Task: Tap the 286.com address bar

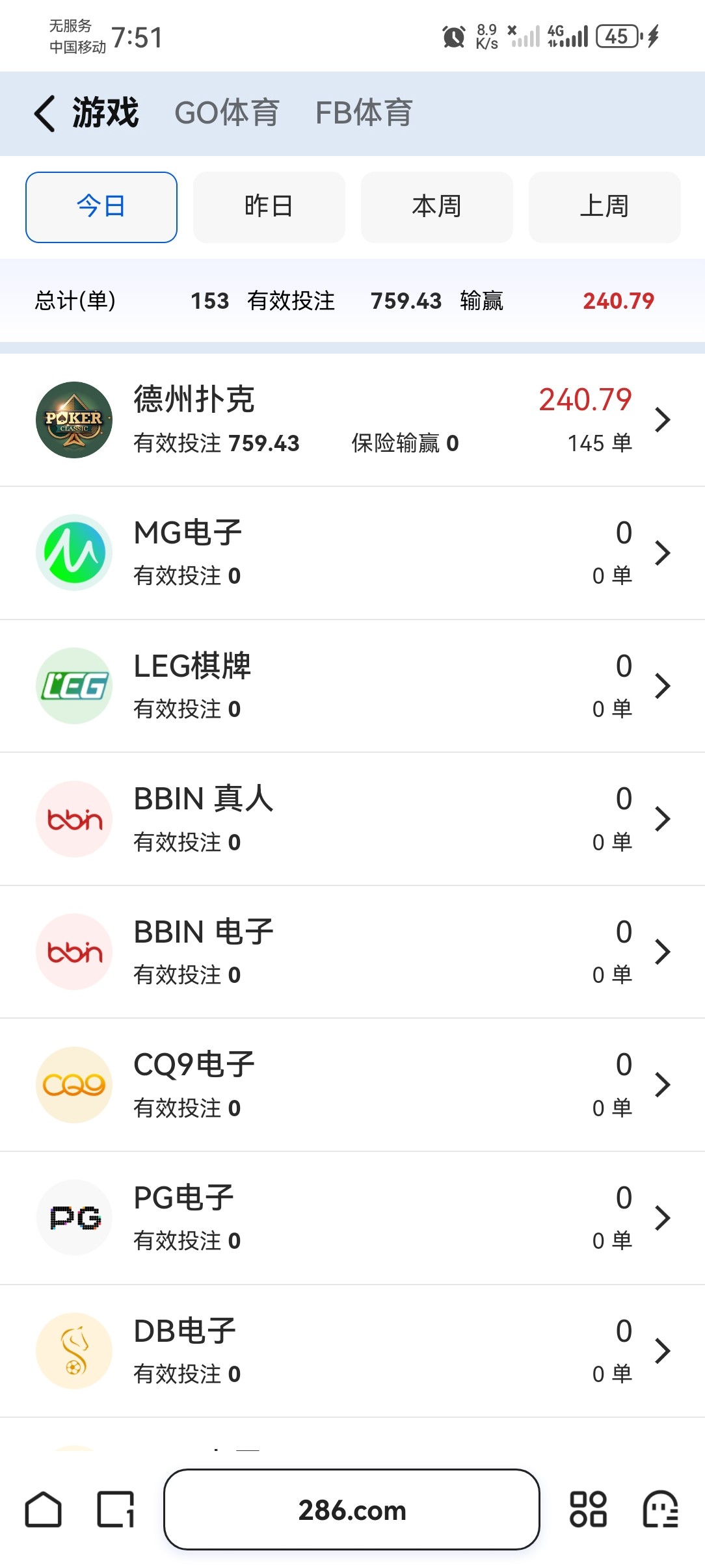Action: [352, 1509]
